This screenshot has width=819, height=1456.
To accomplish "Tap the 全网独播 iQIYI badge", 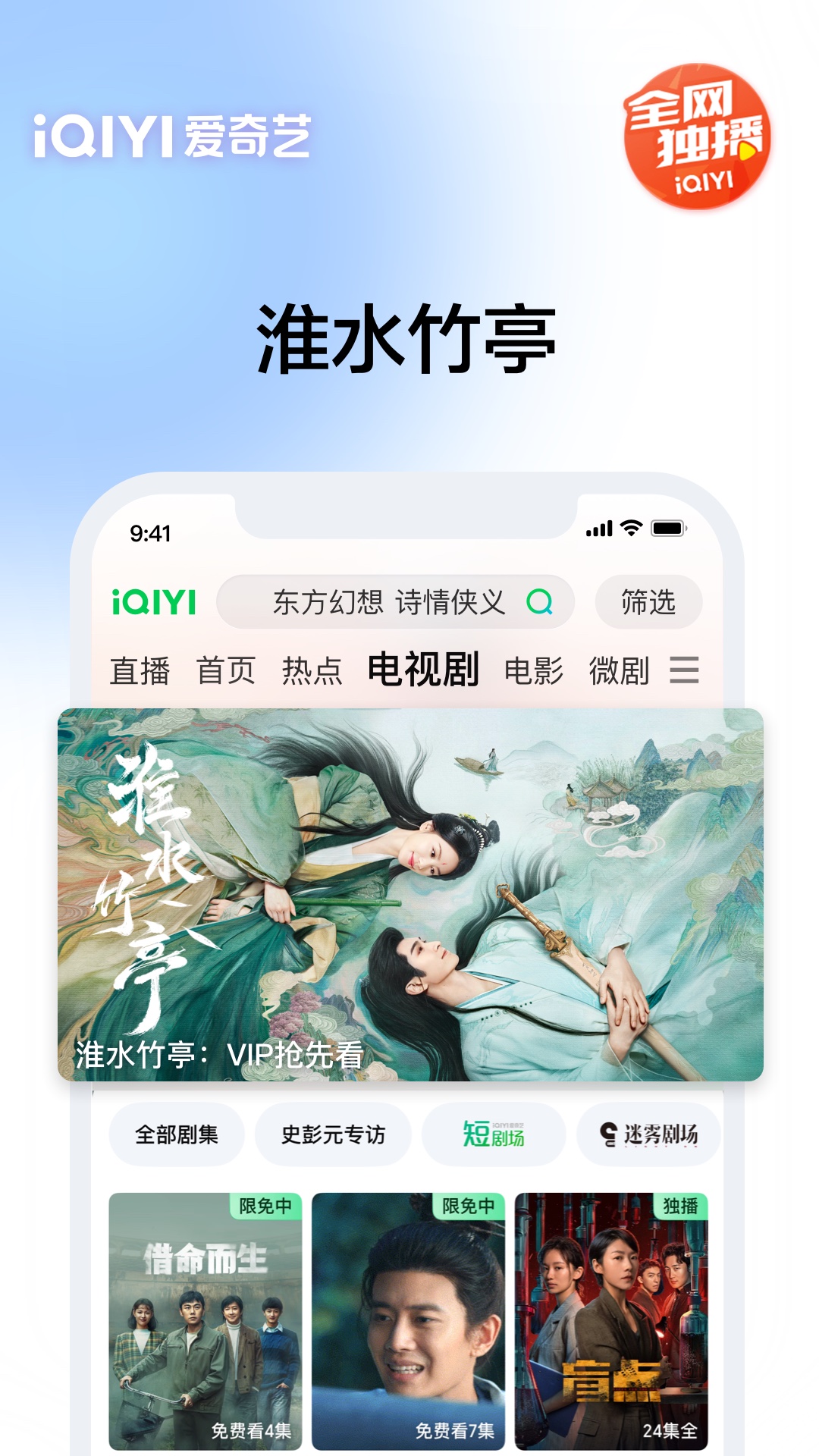I will pyautogui.click(x=698, y=136).
